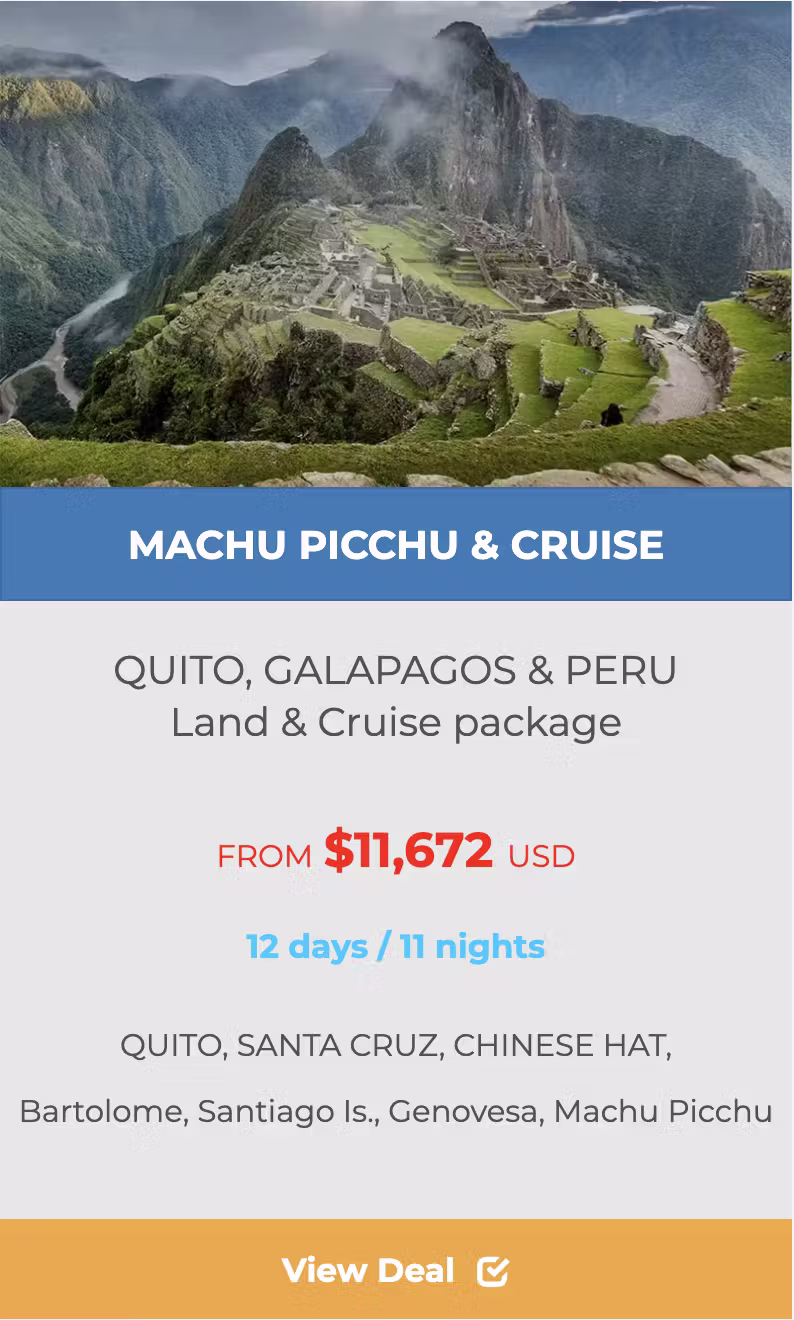Tap the View Deal button
Image resolution: width=794 pixels, height=1320 pixels.
(396, 1270)
